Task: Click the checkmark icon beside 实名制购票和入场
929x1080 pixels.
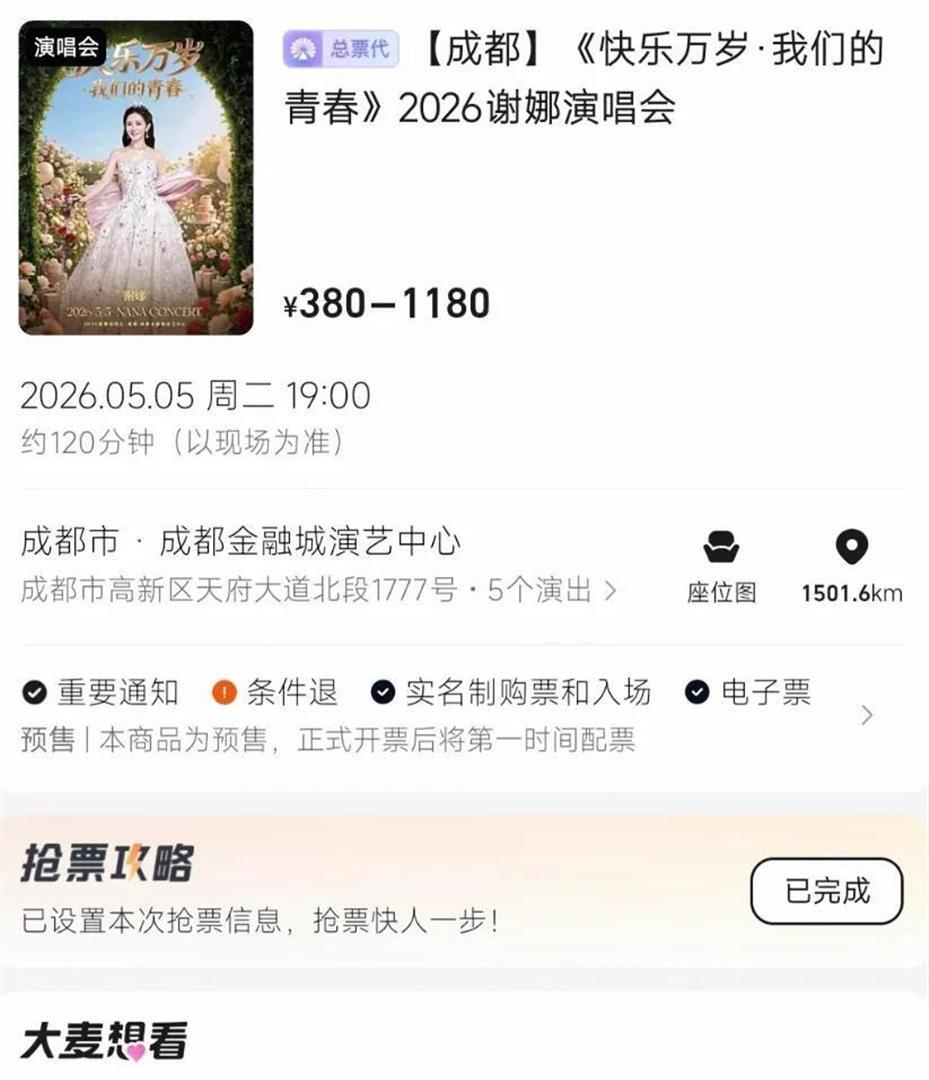Action: coord(381,690)
